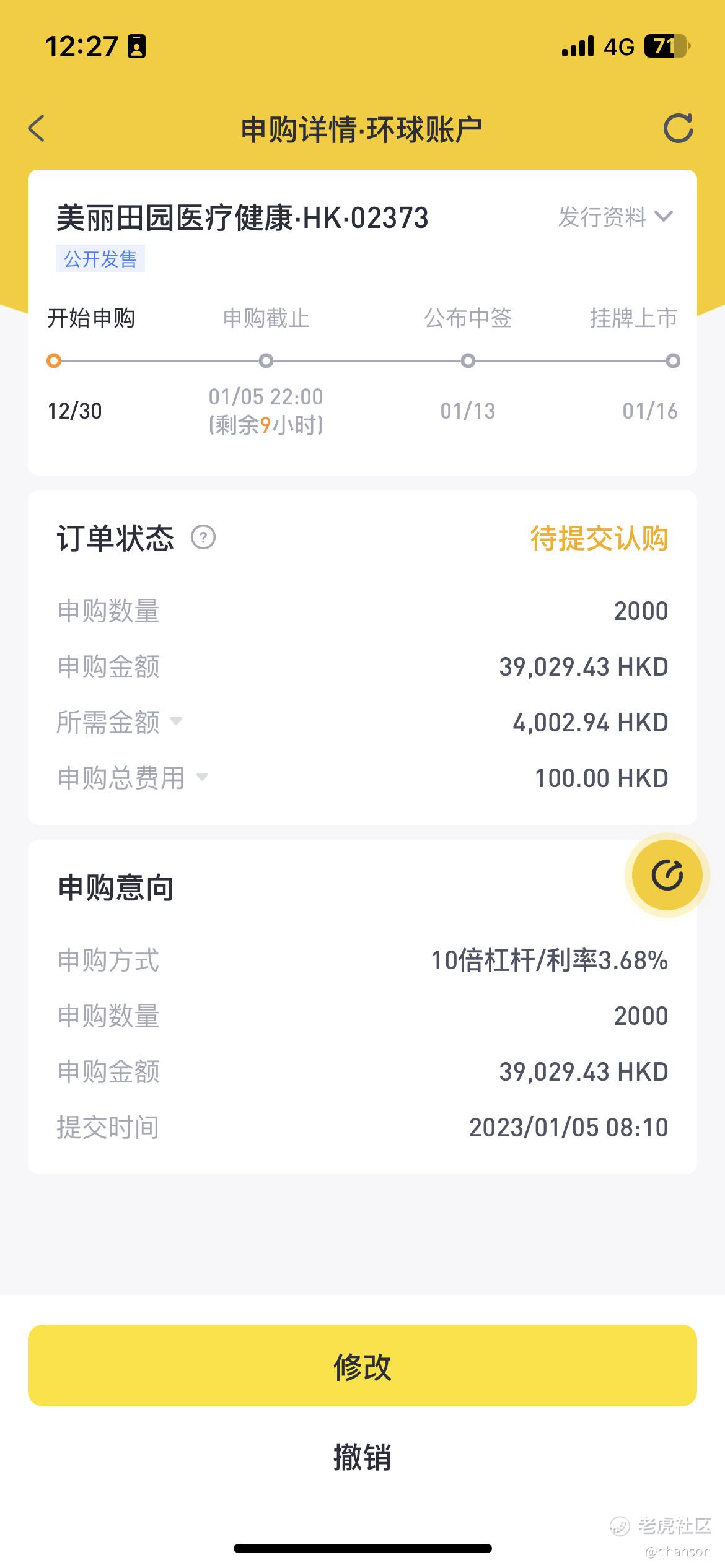Image resolution: width=725 pixels, height=1568 pixels.
Task: Refresh the subscription details page
Action: (678, 128)
